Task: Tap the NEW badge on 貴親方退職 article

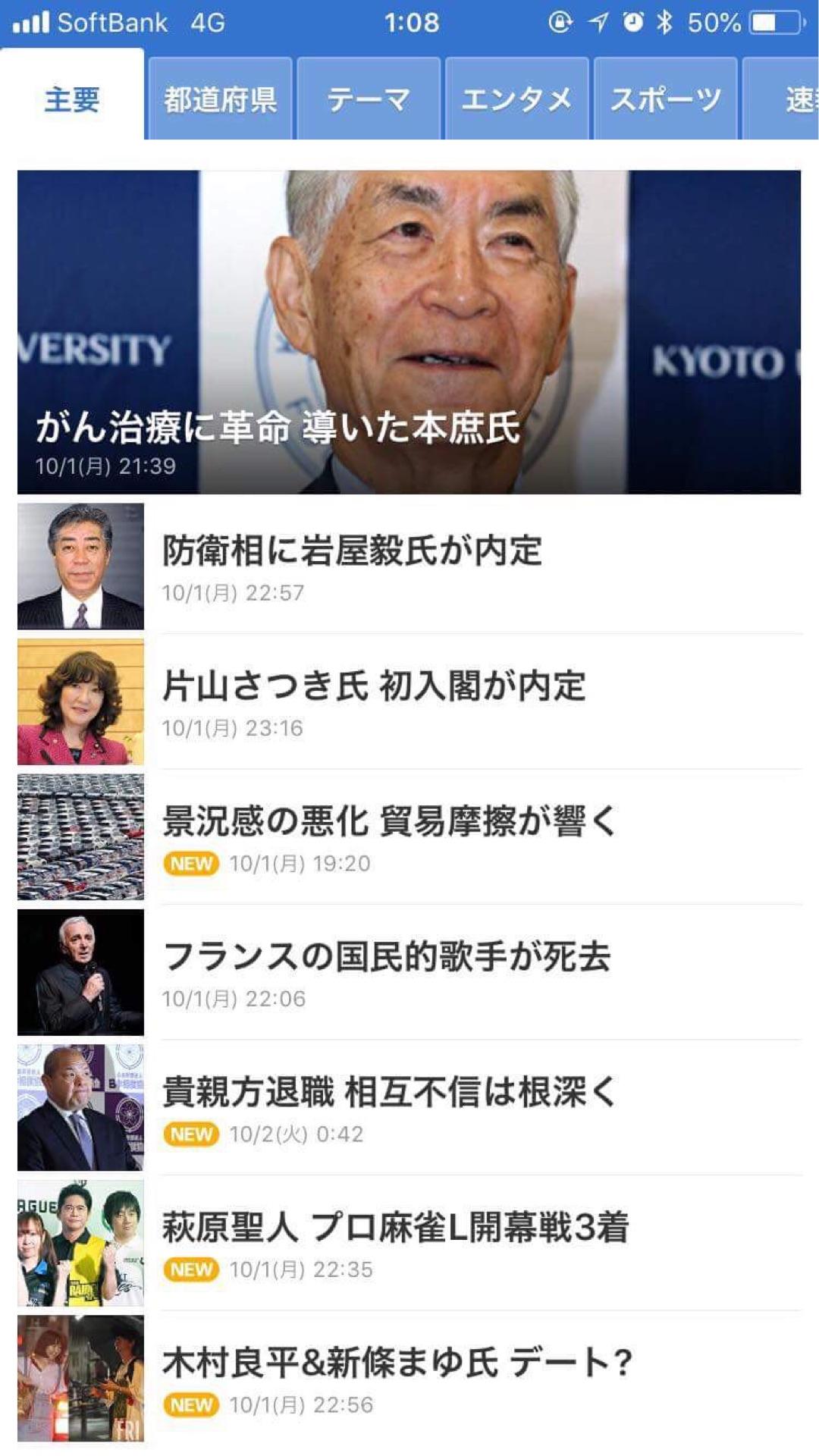Action: (193, 1134)
